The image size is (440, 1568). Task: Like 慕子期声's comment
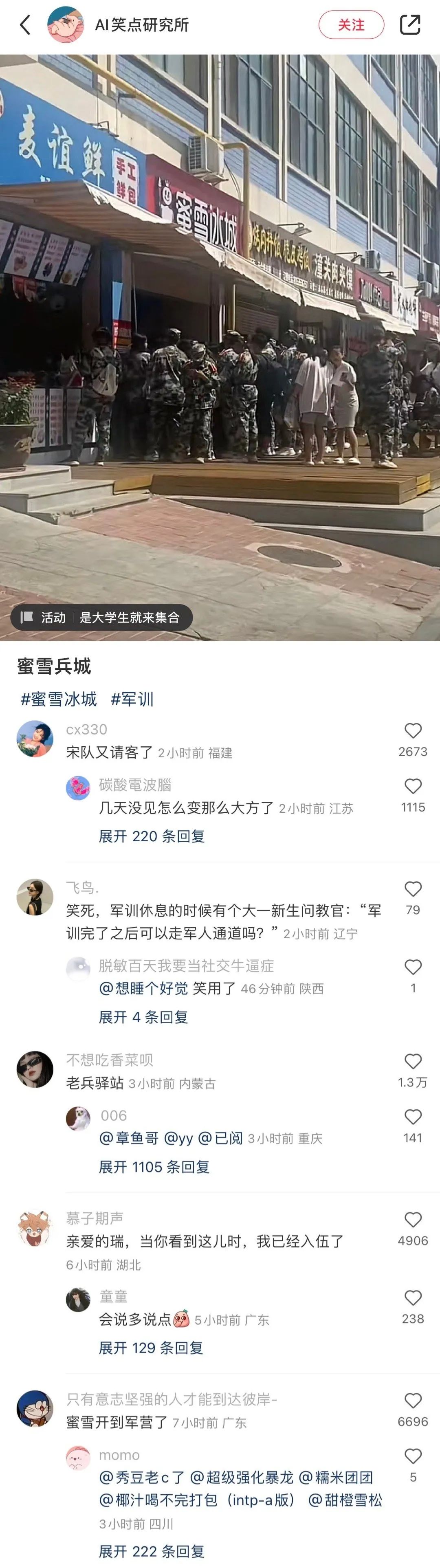[413, 1220]
